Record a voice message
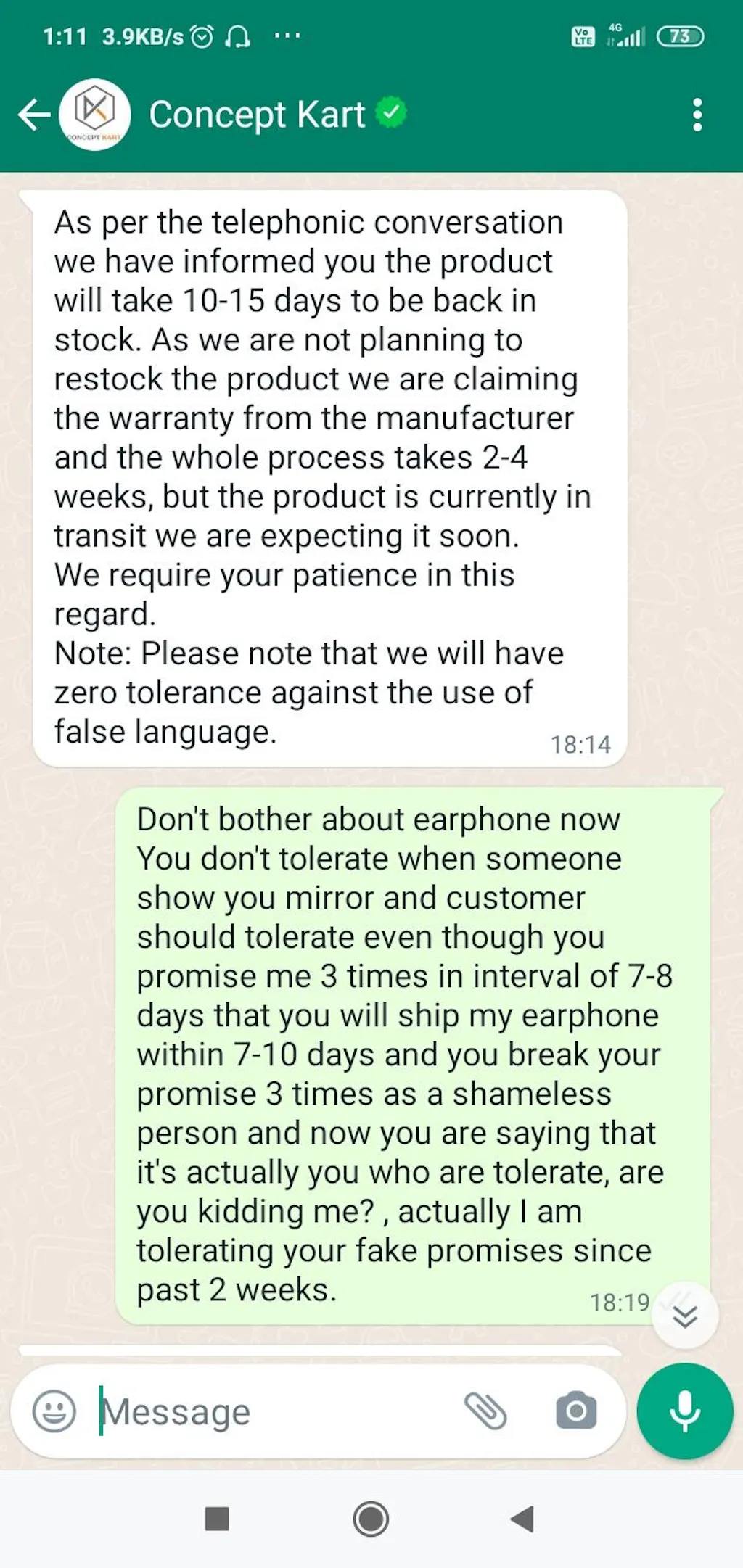The width and height of the screenshot is (743, 1568). [684, 1411]
